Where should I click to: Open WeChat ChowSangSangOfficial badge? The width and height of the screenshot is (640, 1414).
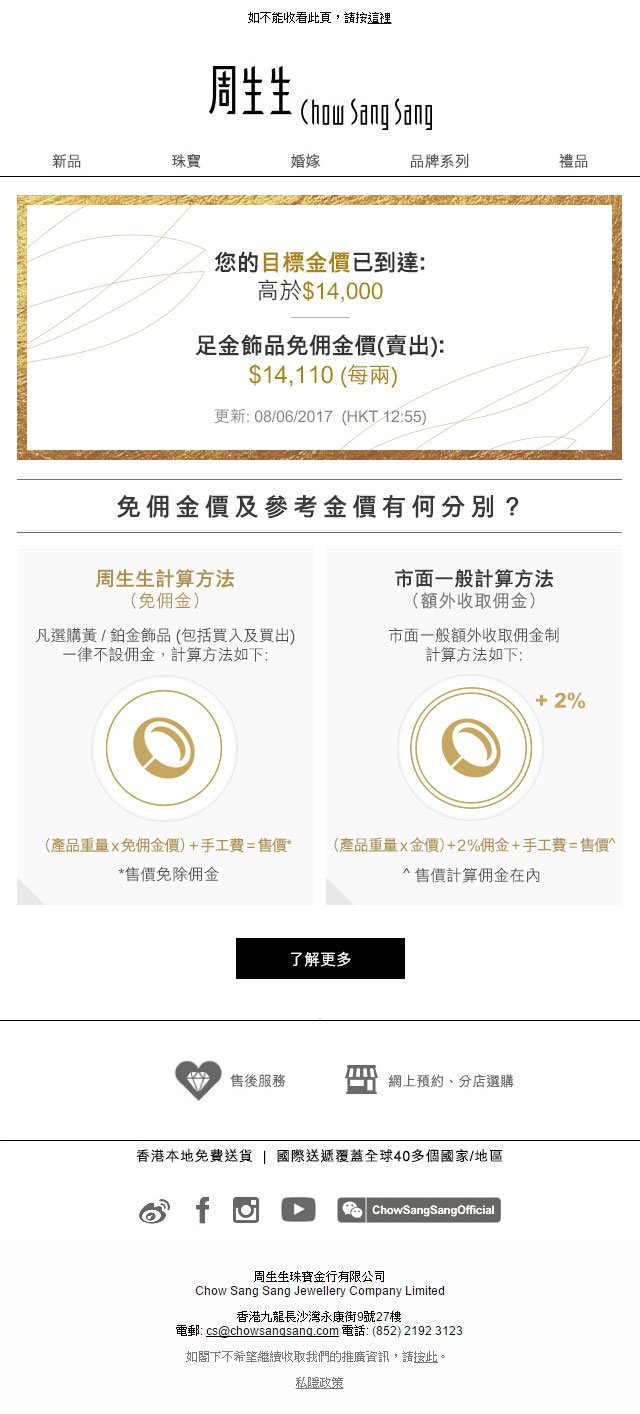click(x=419, y=1210)
